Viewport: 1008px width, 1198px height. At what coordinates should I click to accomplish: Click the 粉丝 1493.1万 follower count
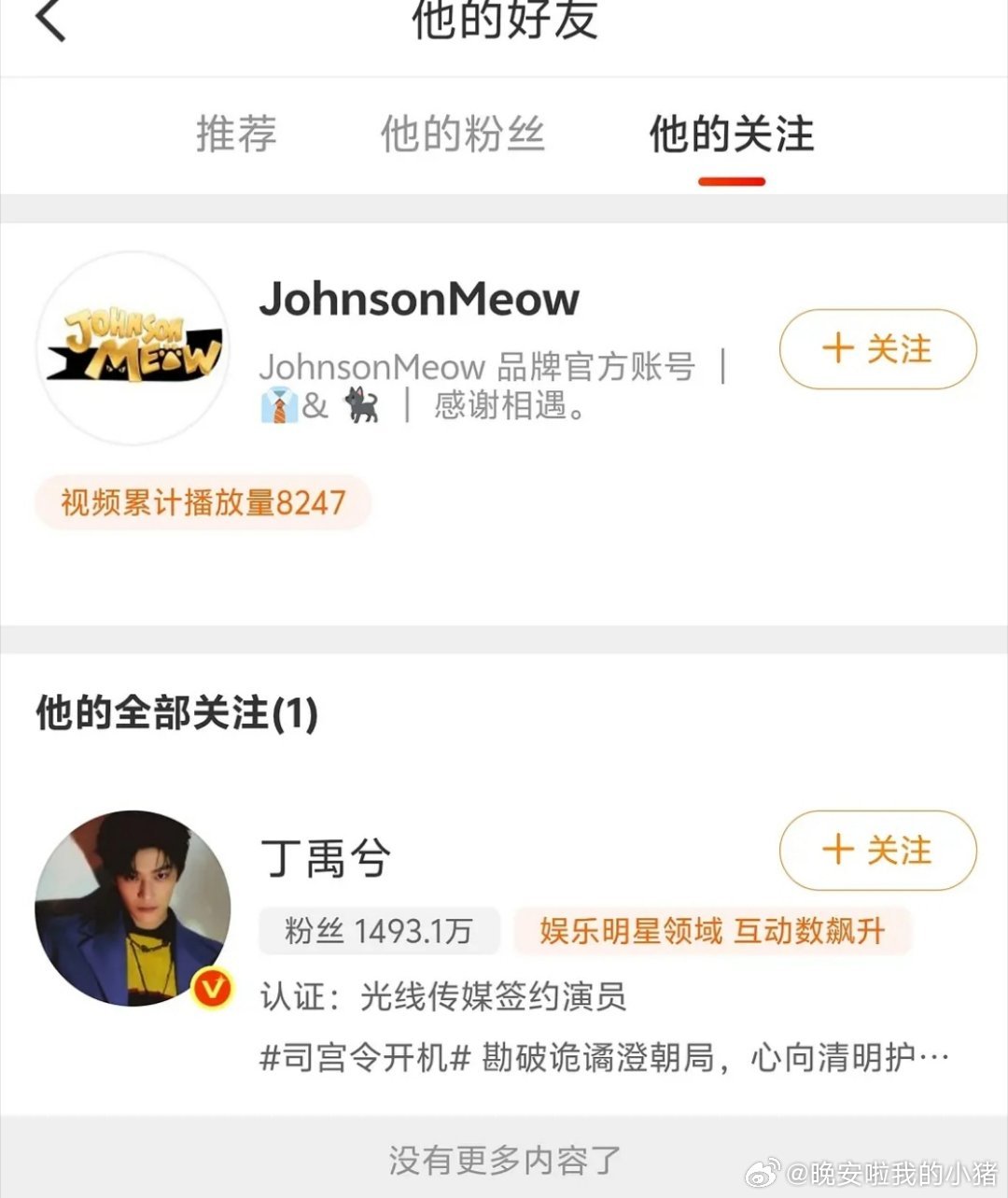(x=379, y=931)
